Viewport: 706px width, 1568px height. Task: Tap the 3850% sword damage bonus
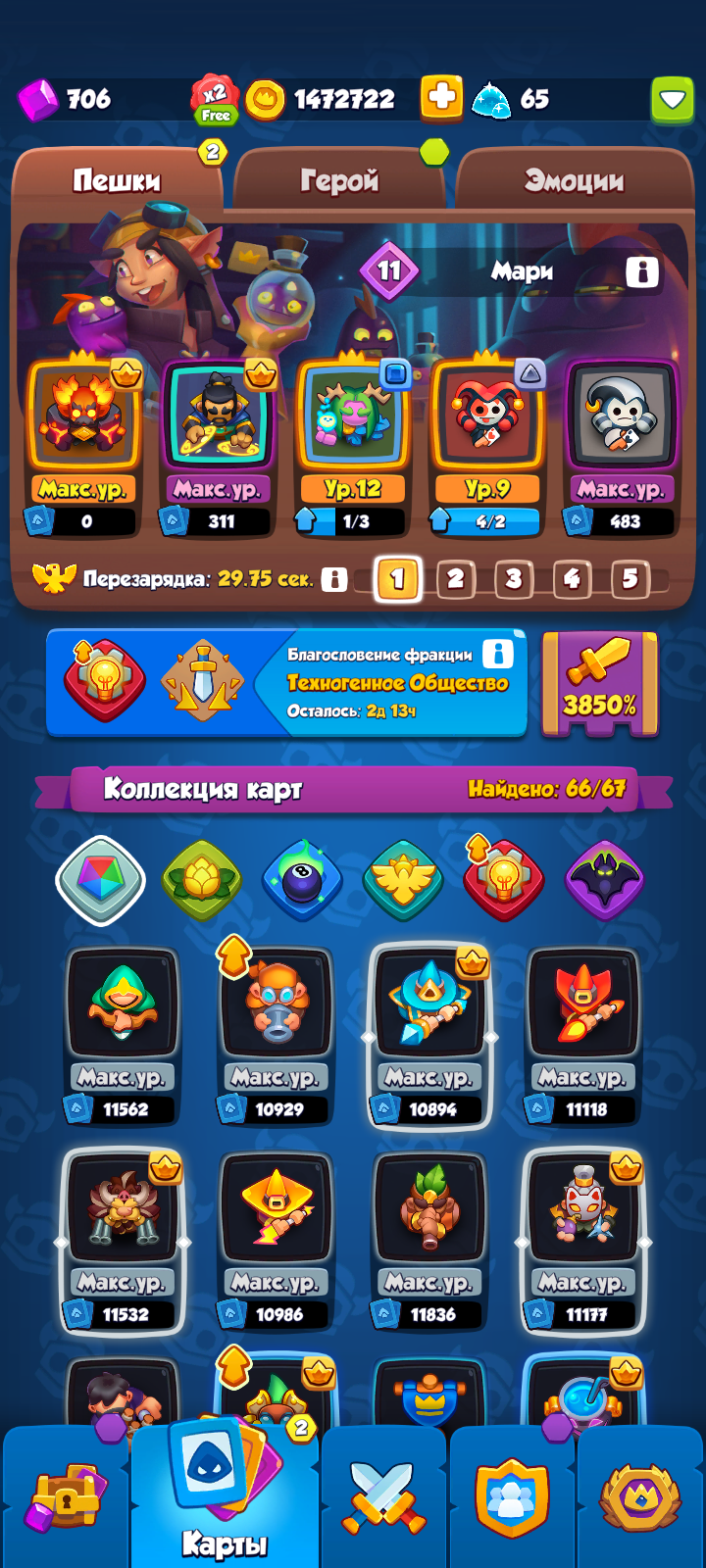(x=600, y=684)
